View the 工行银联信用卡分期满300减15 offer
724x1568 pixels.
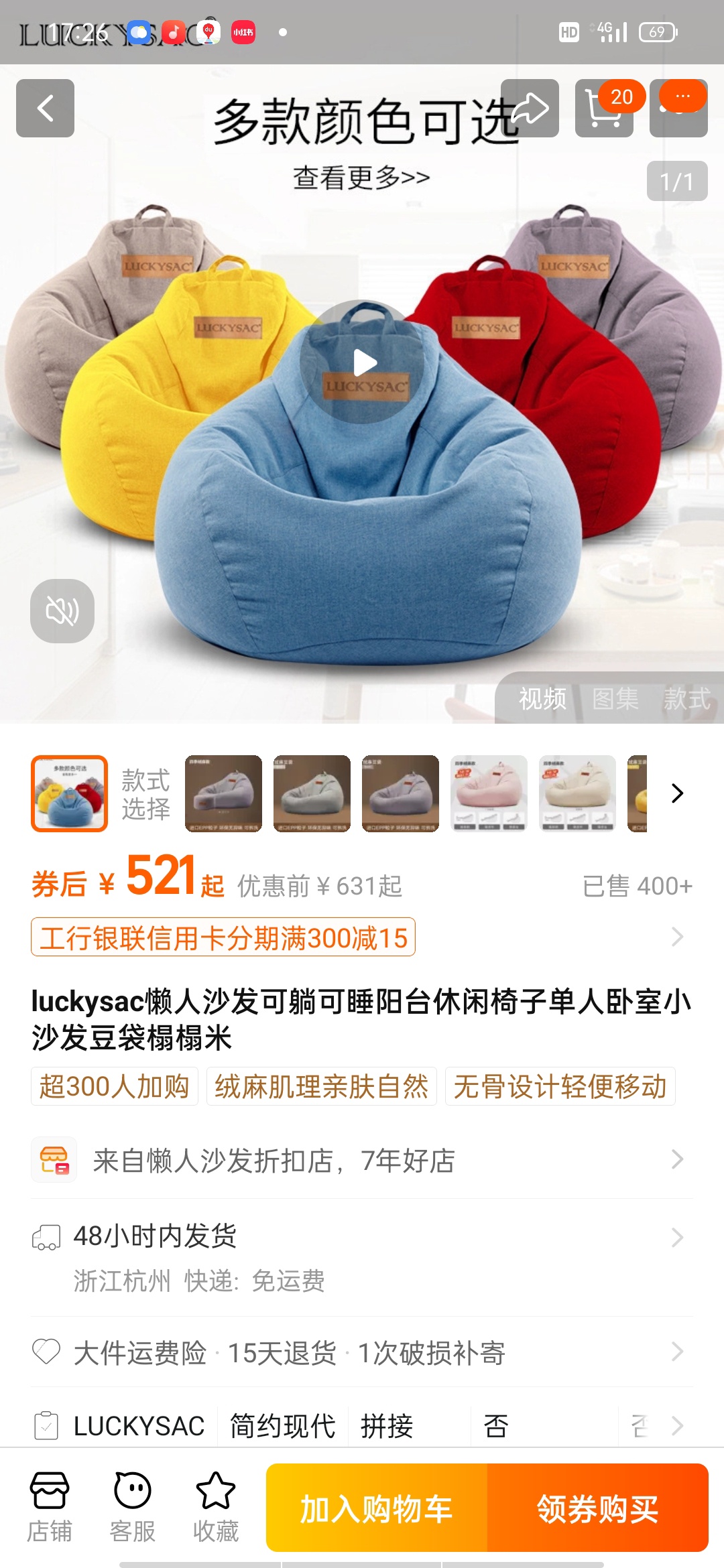tap(223, 937)
